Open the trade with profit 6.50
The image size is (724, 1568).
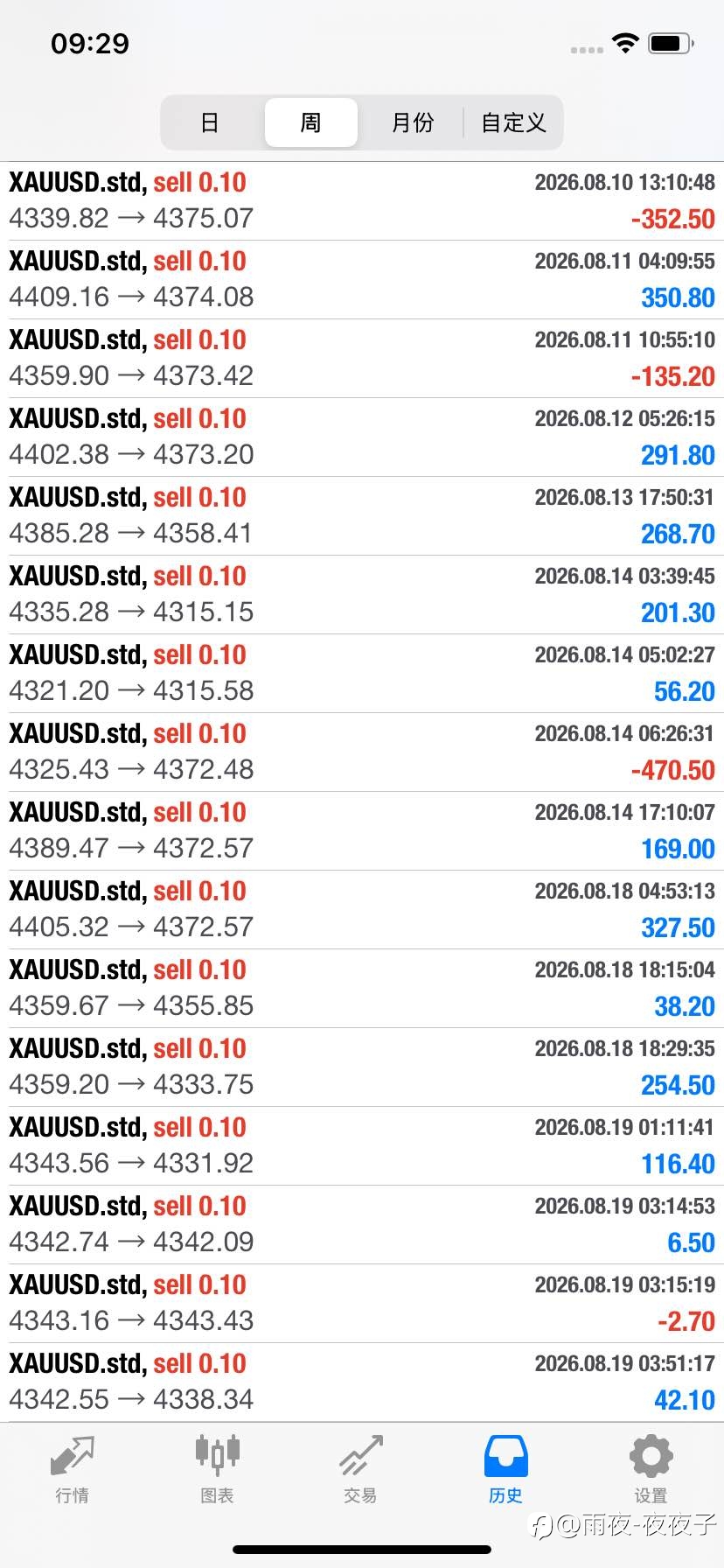[x=362, y=1225]
